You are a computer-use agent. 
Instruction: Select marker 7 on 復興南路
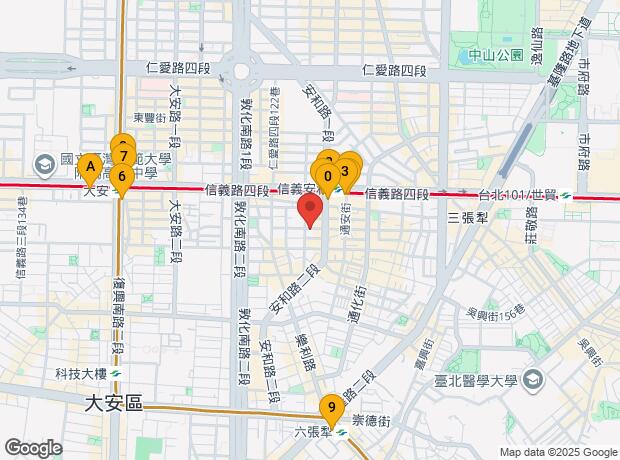tap(123, 156)
